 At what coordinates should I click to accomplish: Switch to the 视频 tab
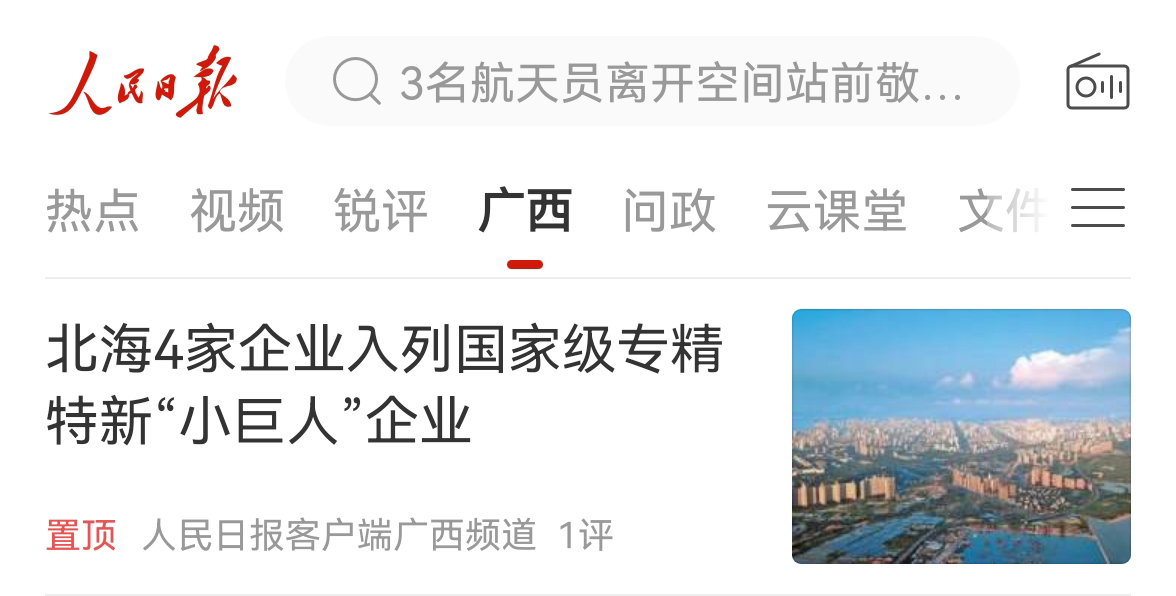(237, 211)
